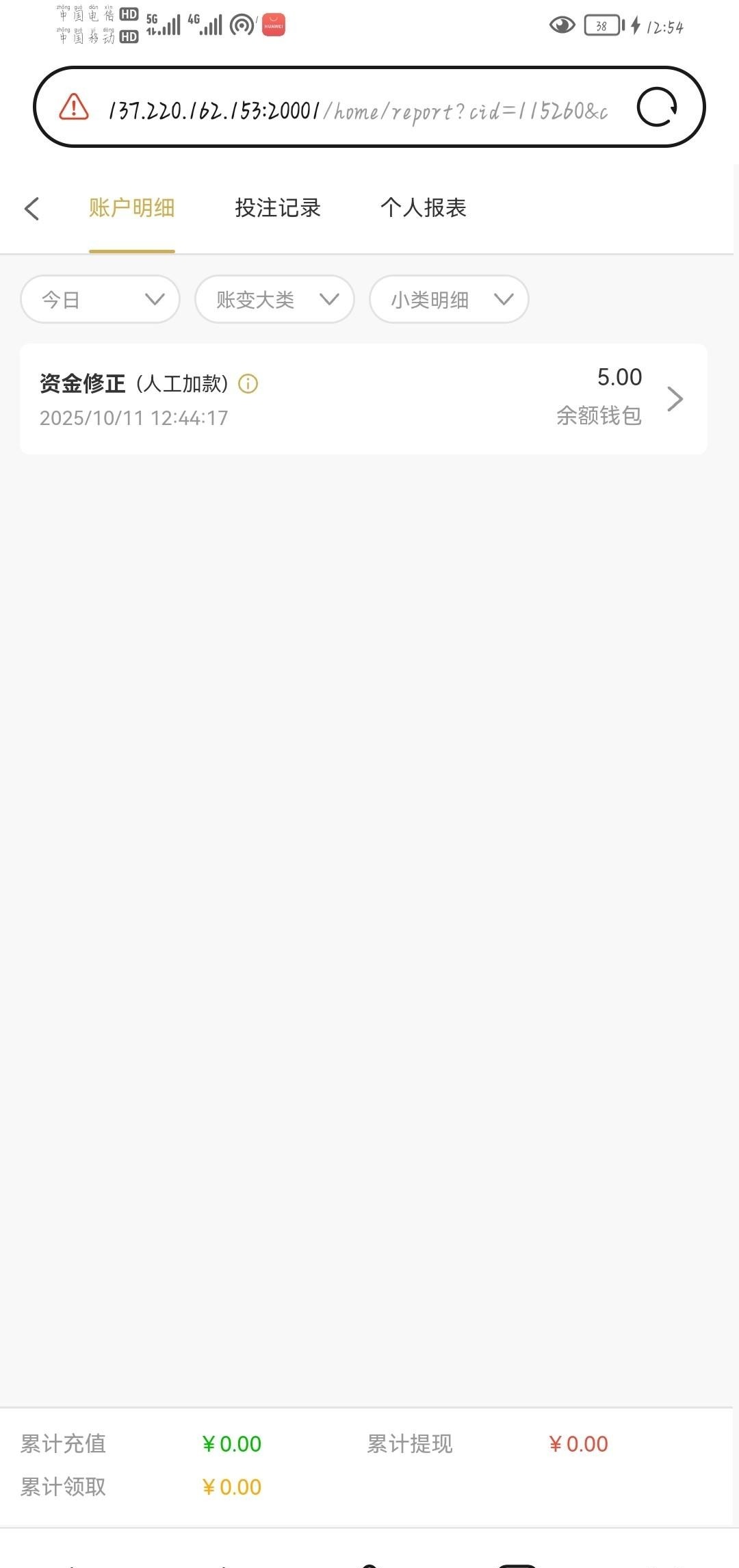Reload the page with the refresh icon
The height and width of the screenshot is (1568, 739).
657,107
